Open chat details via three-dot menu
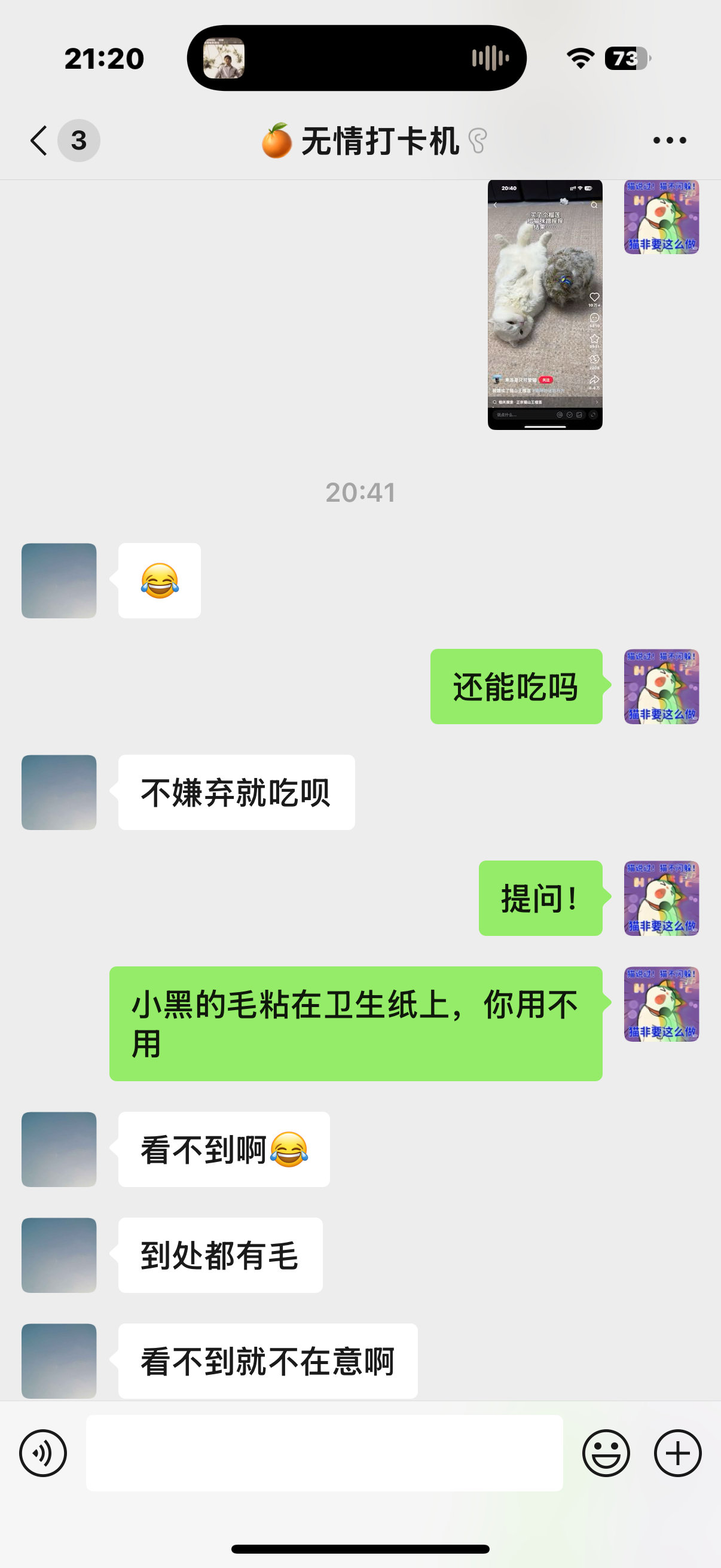Image resolution: width=721 pixels, height=1568 pixels. coord(669,141)
